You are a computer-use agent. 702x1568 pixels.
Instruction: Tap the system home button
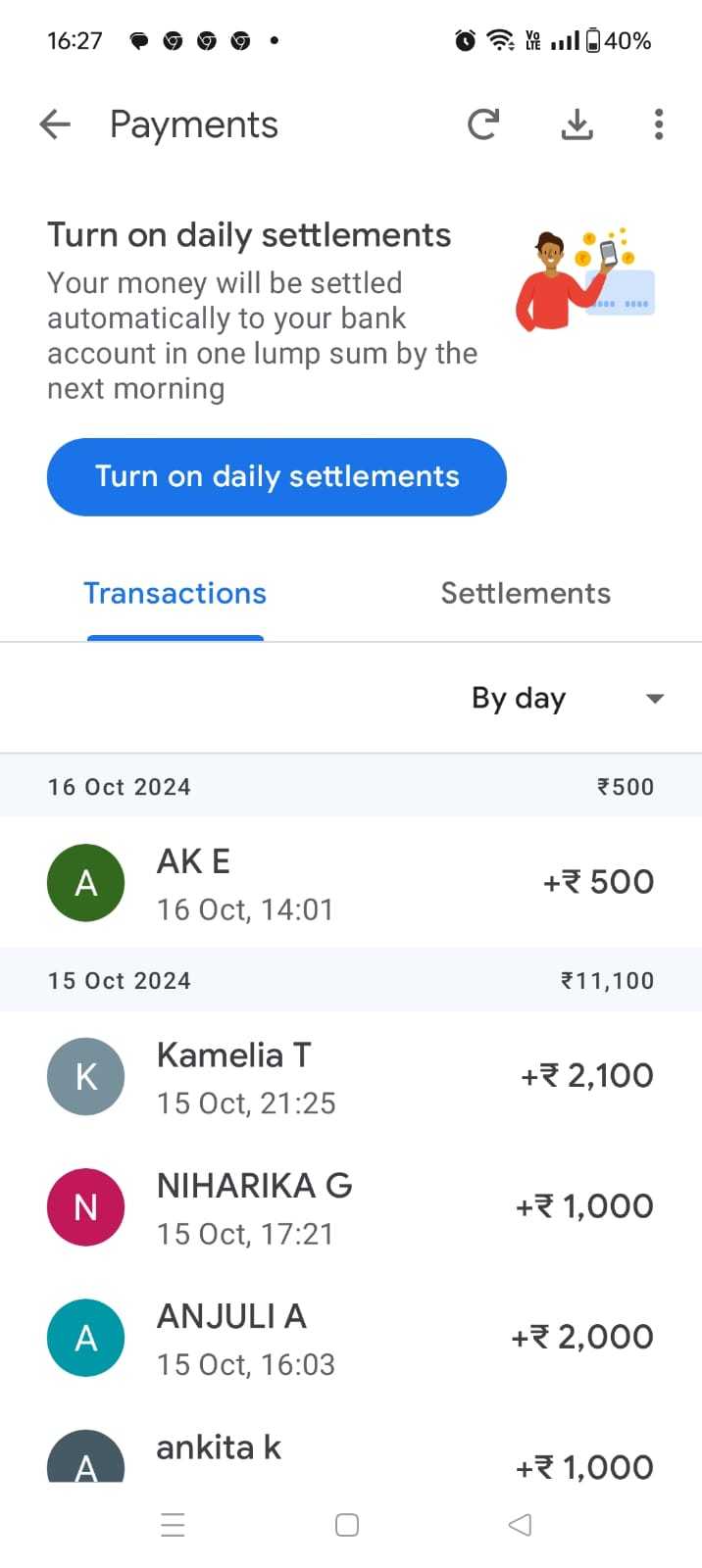347,1525
